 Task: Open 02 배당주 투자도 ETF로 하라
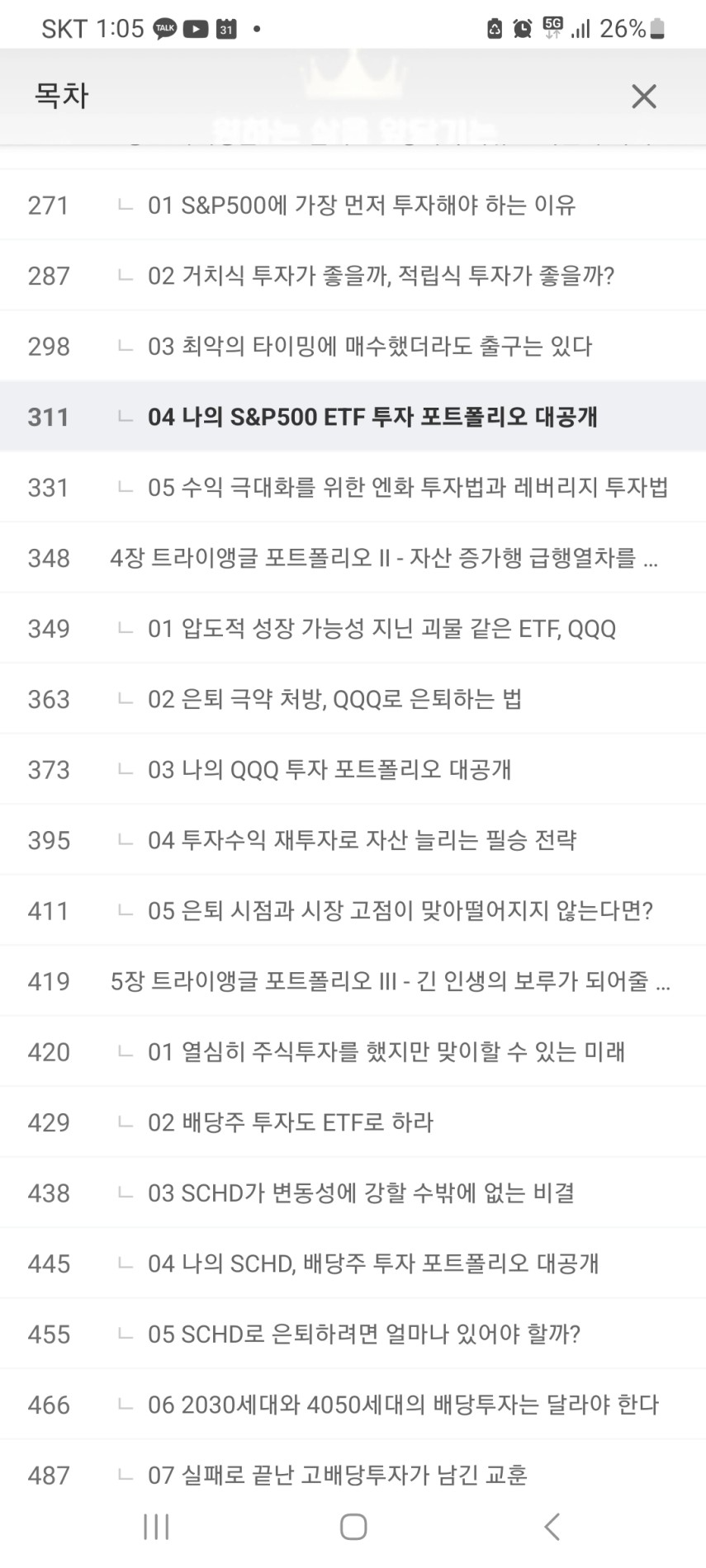(353, 1122)
